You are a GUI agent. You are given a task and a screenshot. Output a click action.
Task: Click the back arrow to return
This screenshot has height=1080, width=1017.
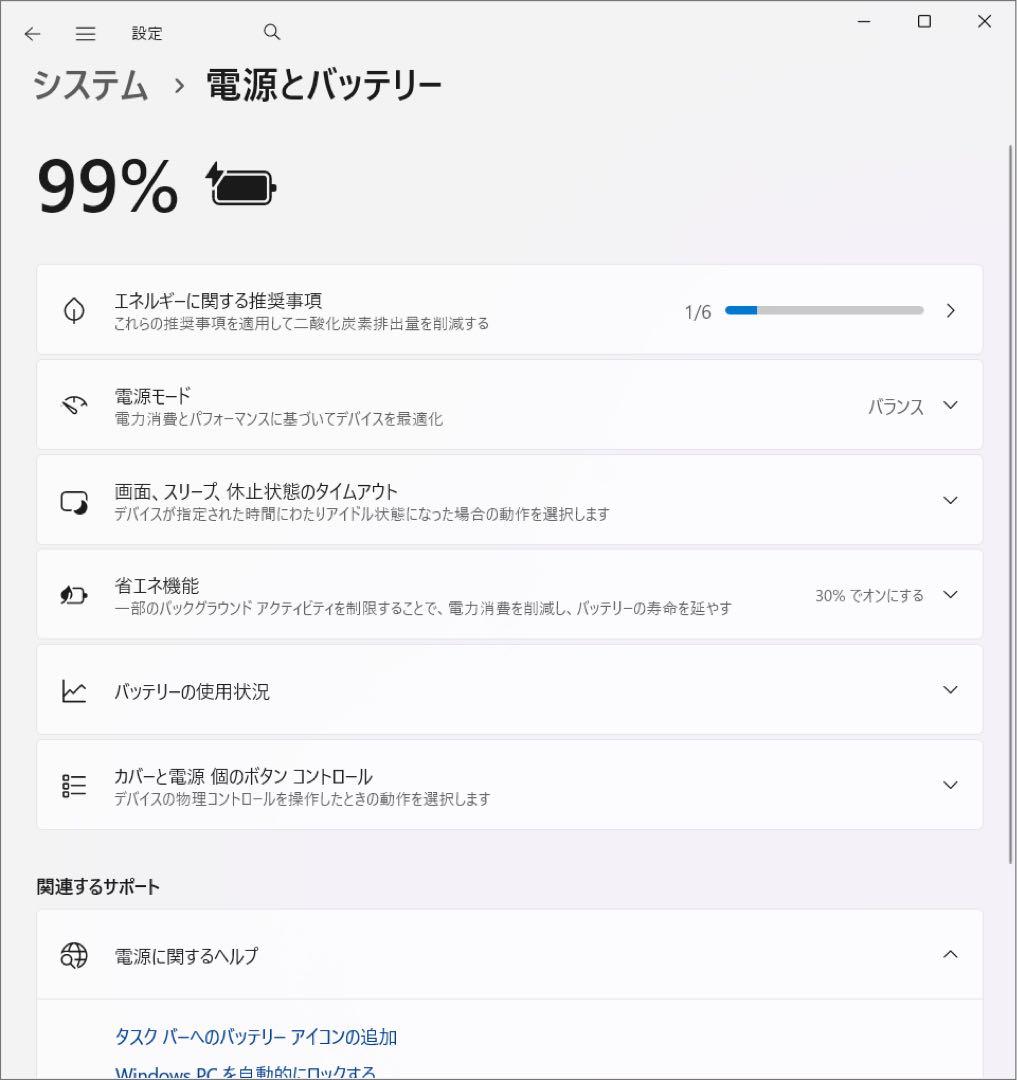pos(32,33)
